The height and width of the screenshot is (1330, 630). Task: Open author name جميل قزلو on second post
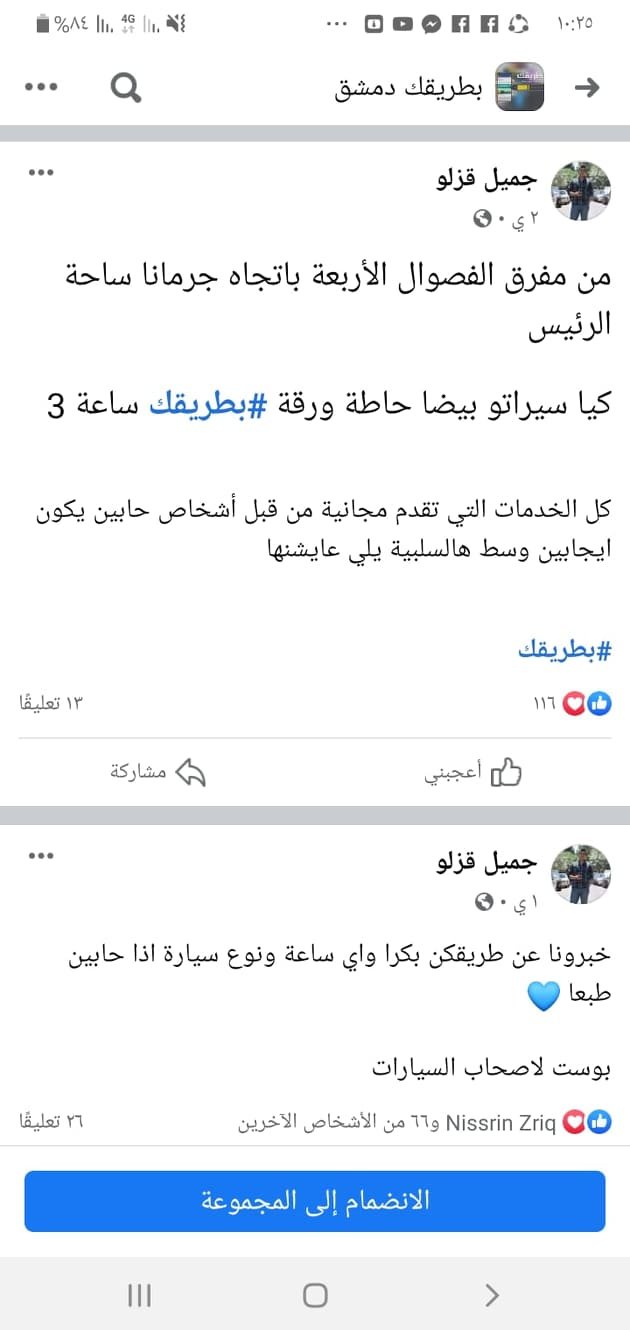487,862
